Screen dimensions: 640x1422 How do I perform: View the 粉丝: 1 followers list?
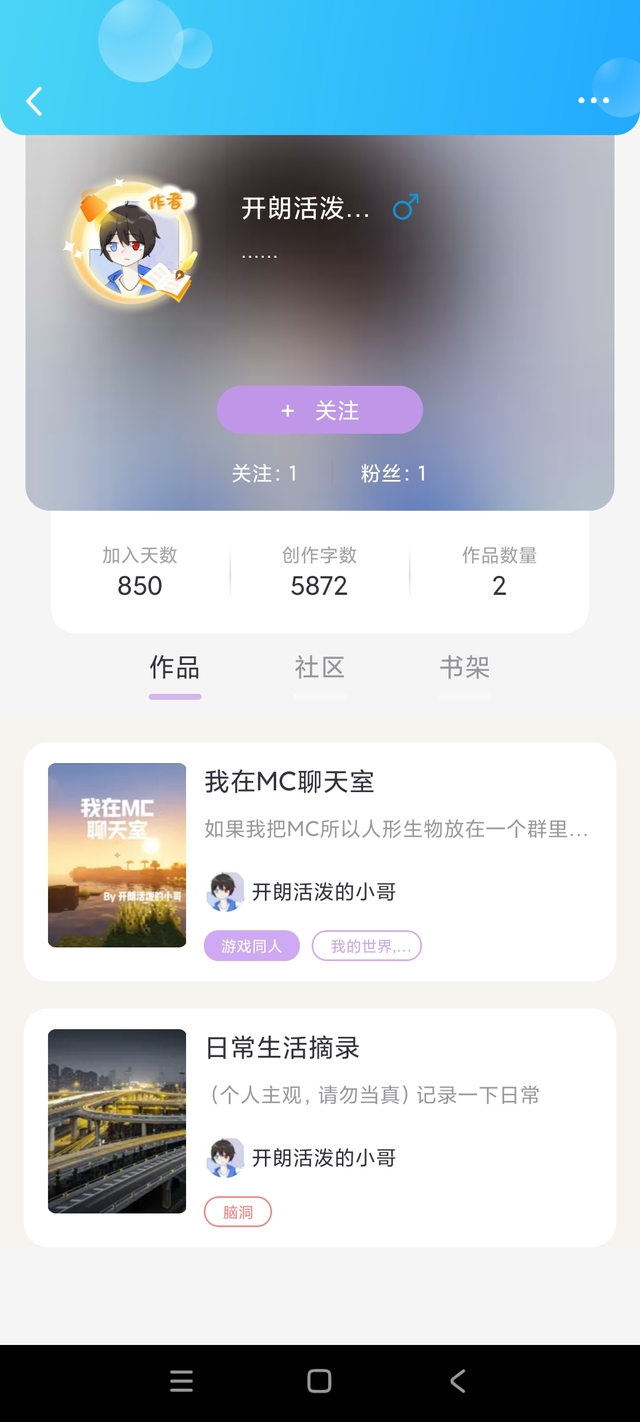point(393,473)
